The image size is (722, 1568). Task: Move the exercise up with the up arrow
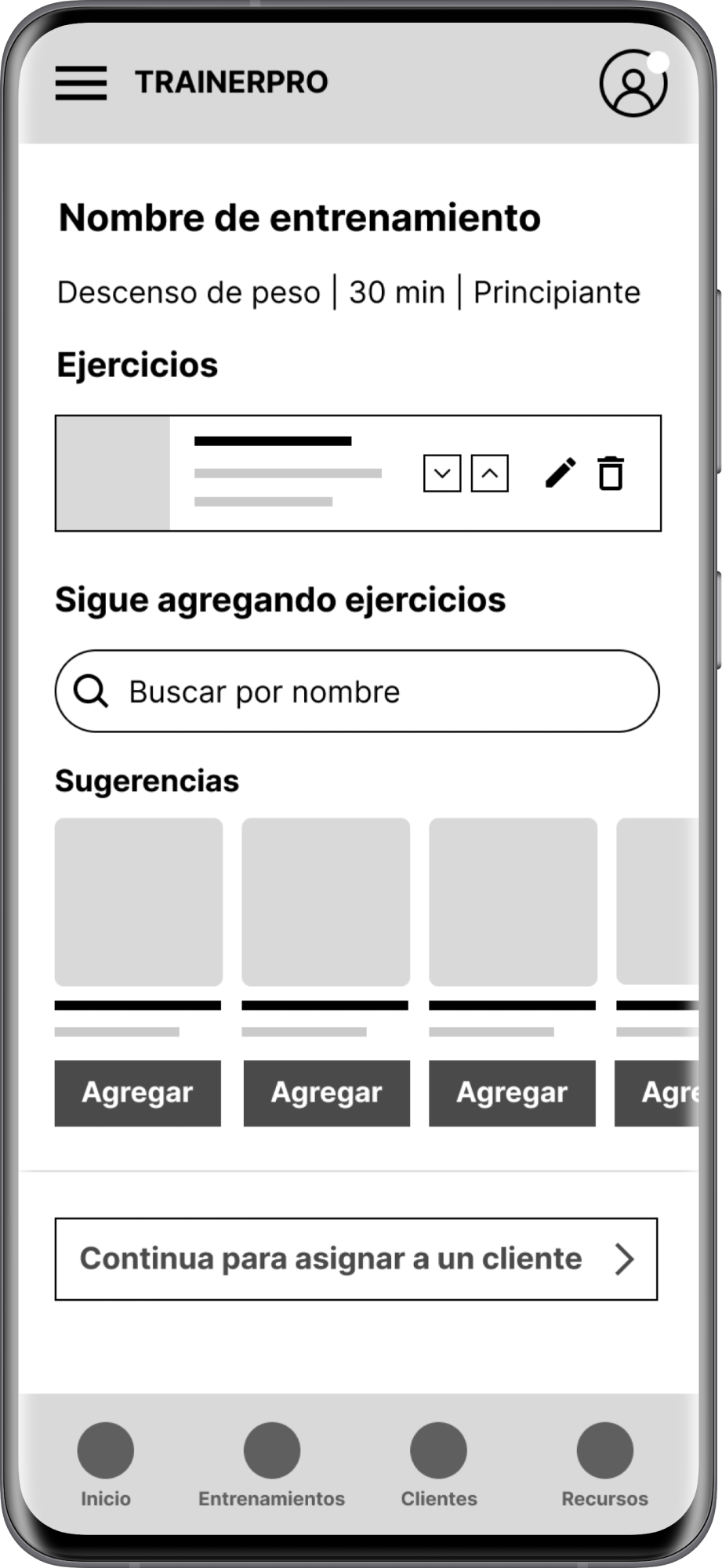pyautogui.click(x=490, y=474)
